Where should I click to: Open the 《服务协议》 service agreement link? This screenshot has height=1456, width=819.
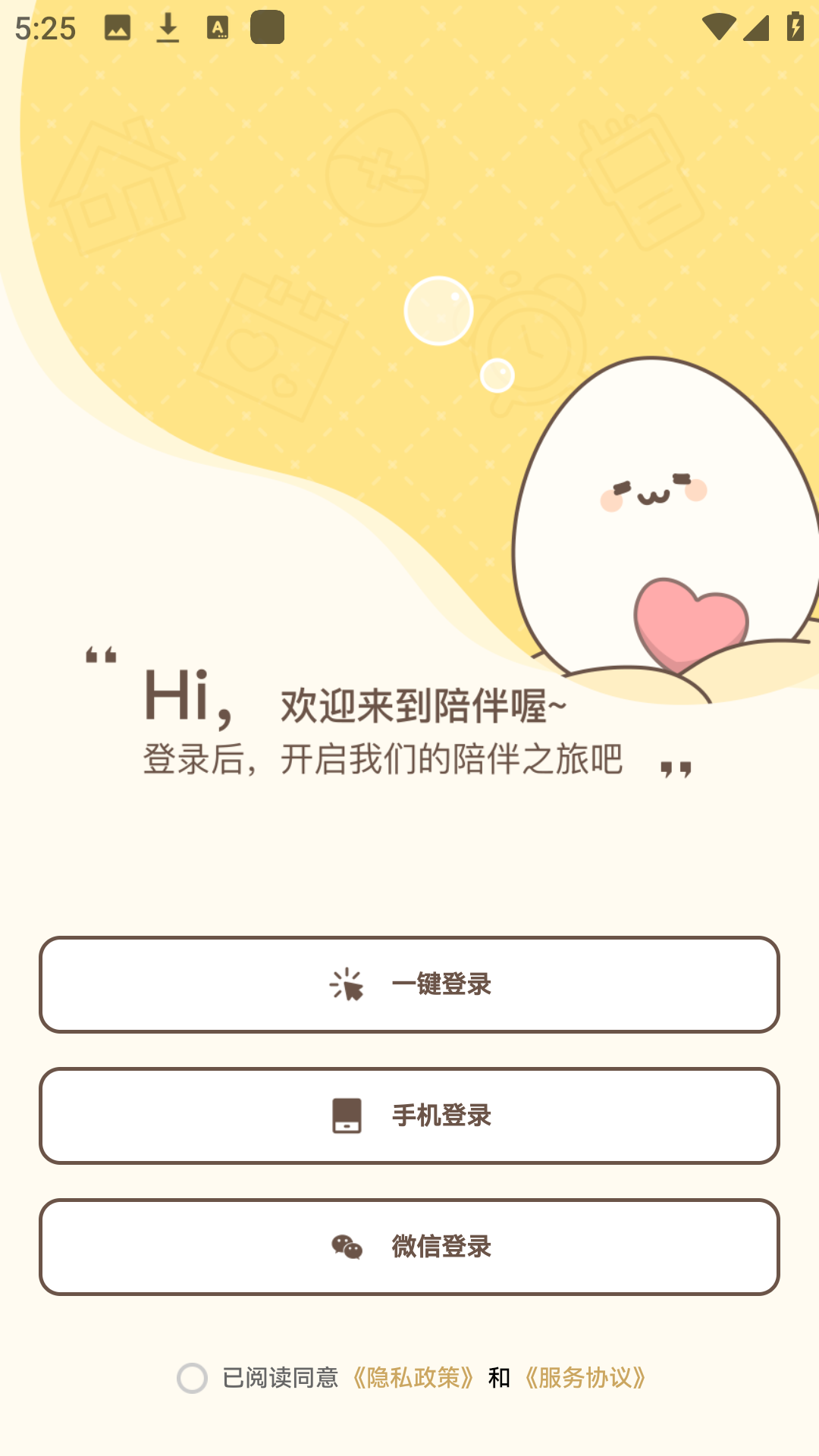click(585, 1377)
